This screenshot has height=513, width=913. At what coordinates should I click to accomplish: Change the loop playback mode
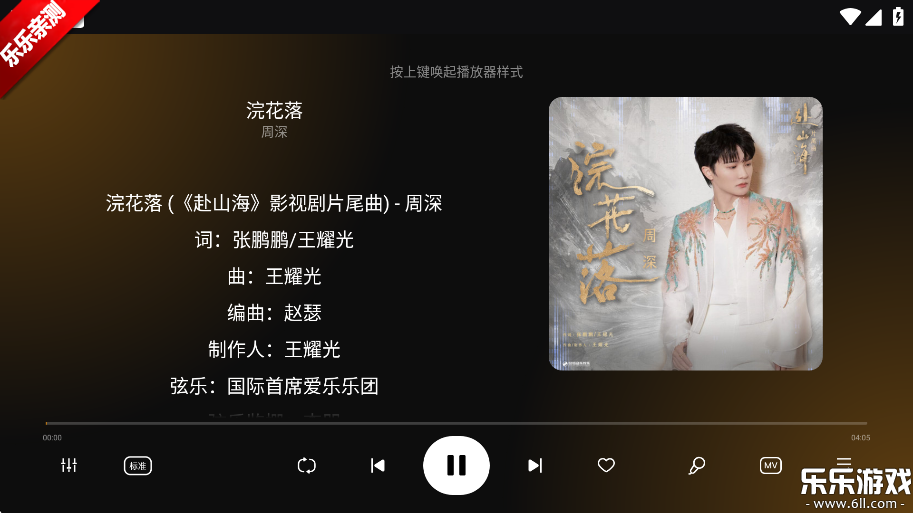(x=306, y=465)
